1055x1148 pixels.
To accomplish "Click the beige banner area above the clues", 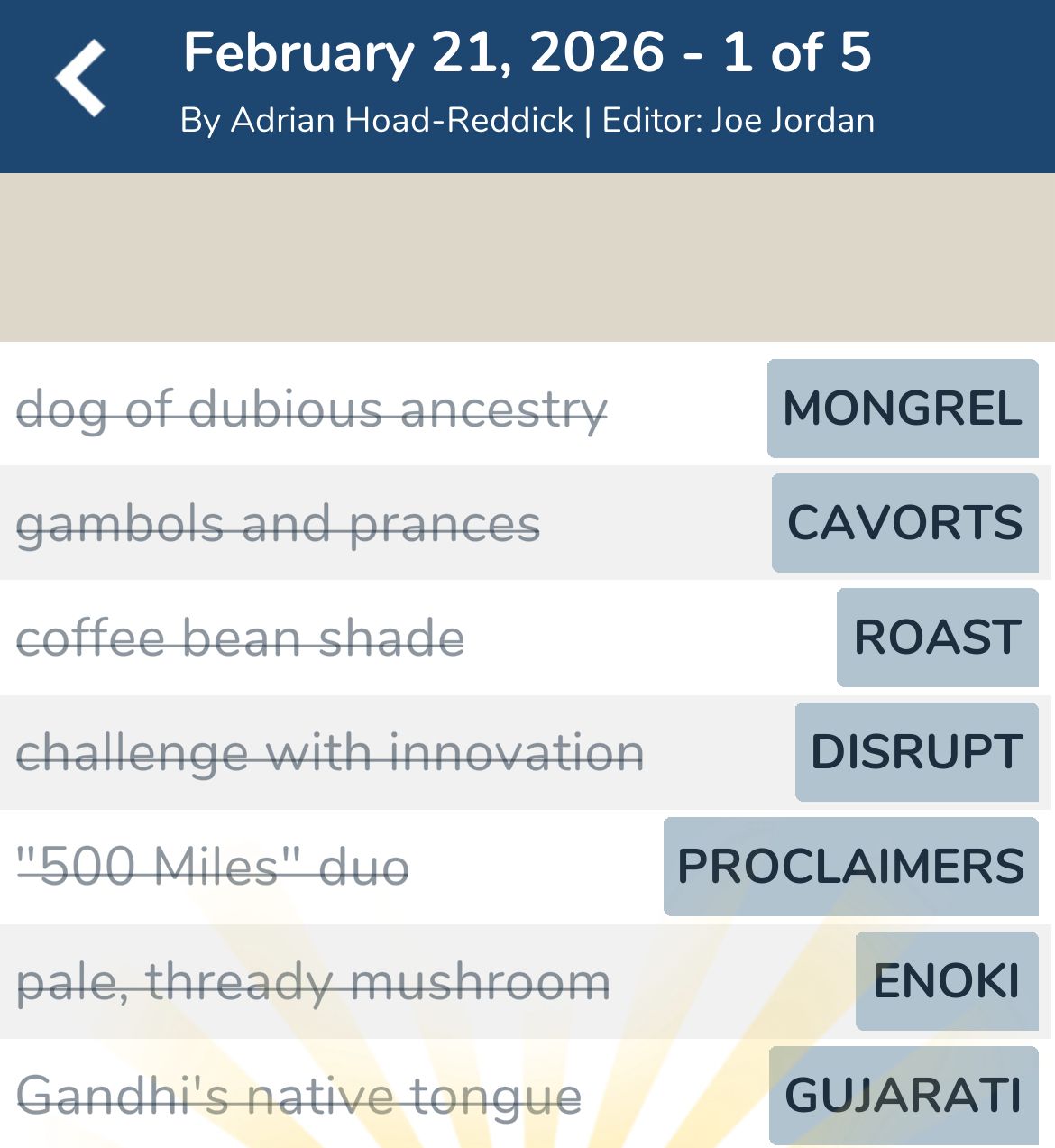I will 527,257.
